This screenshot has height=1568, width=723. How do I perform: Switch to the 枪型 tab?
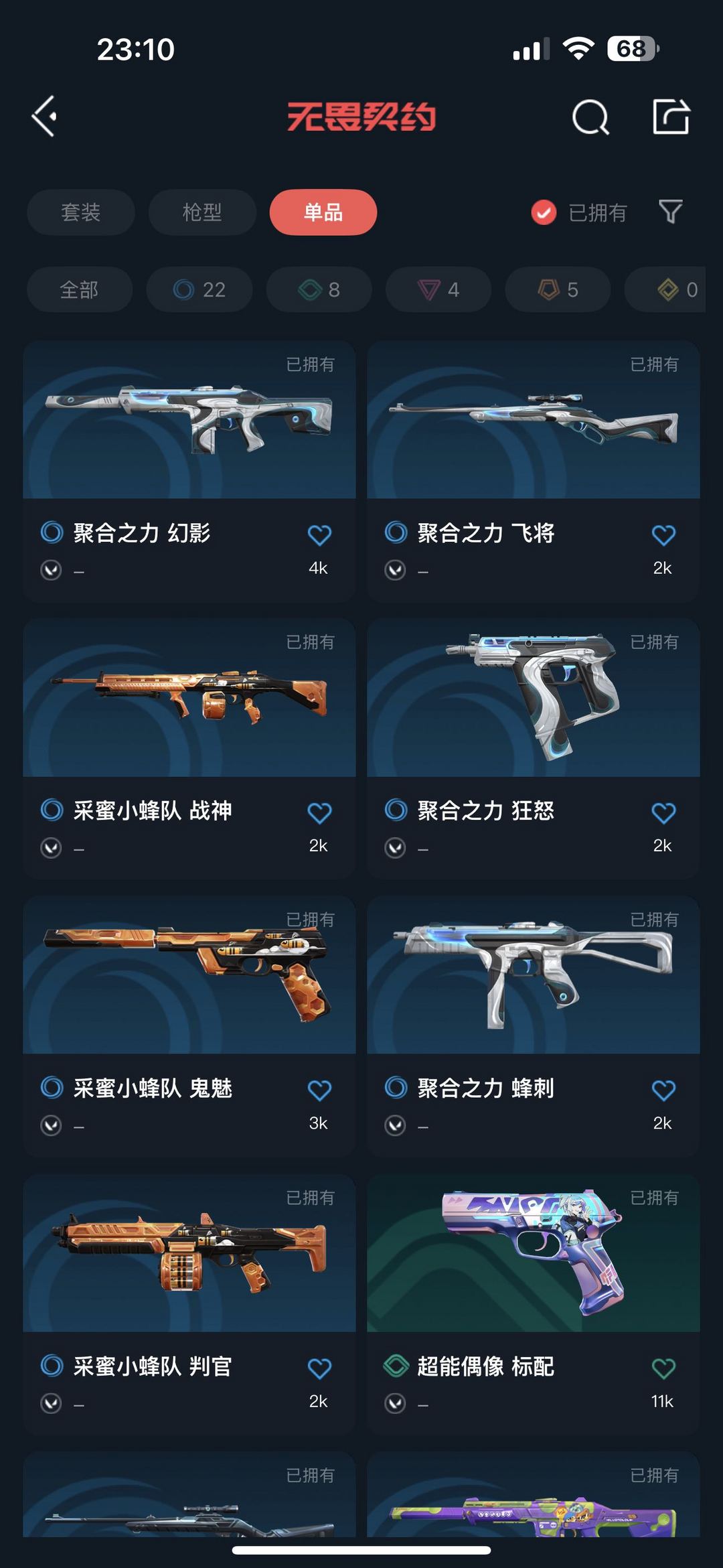point(202,212)
